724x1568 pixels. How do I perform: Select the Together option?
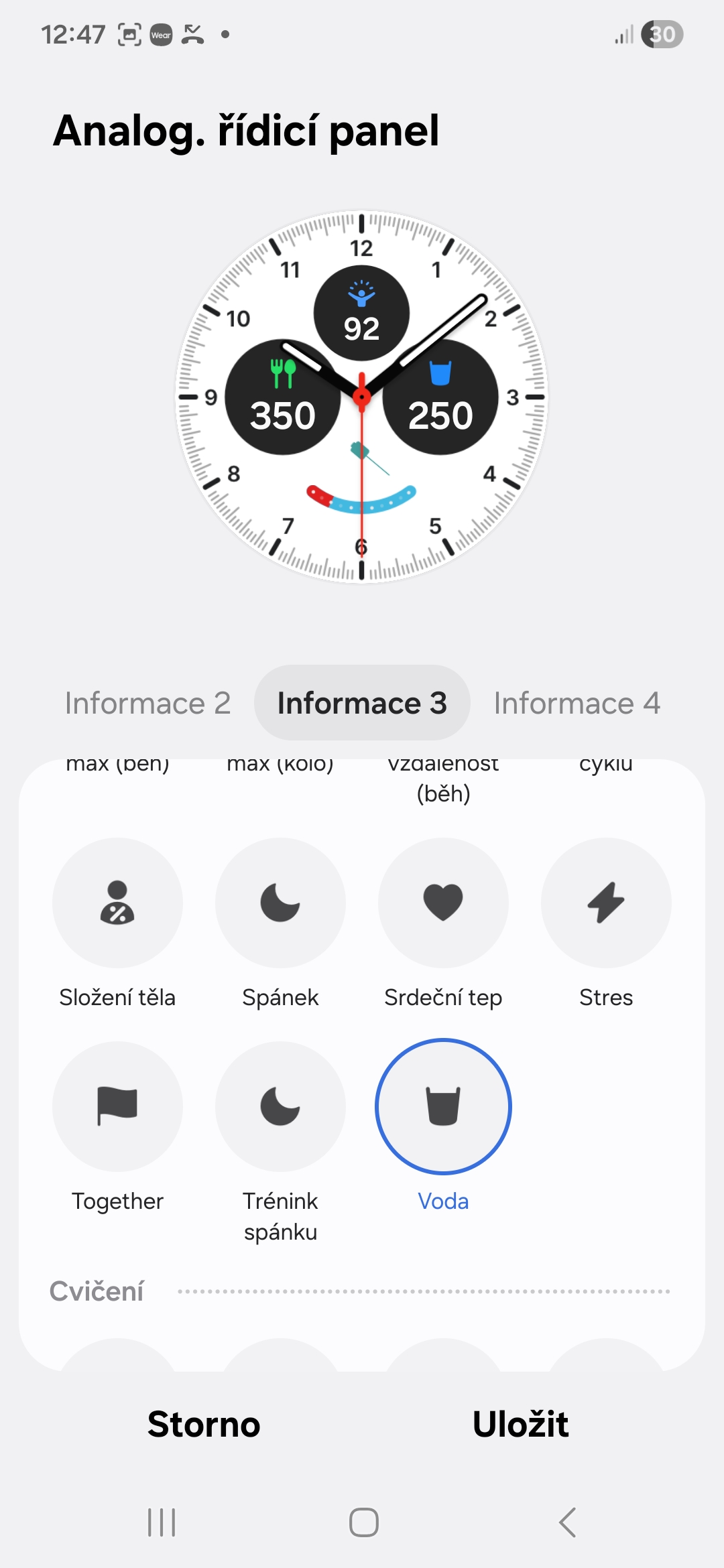[x=117, y=1106]
